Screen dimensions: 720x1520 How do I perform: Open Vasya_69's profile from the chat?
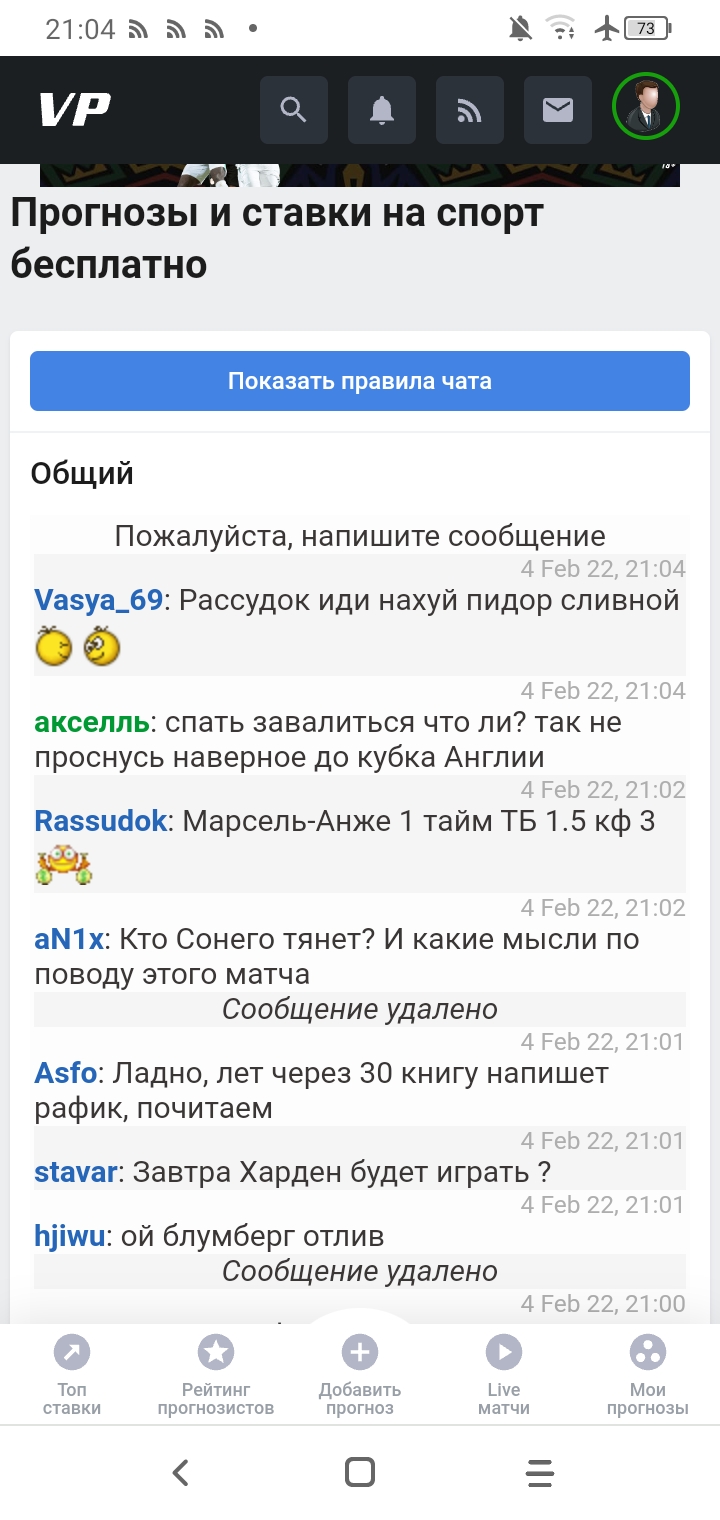[x=98, y=600]
